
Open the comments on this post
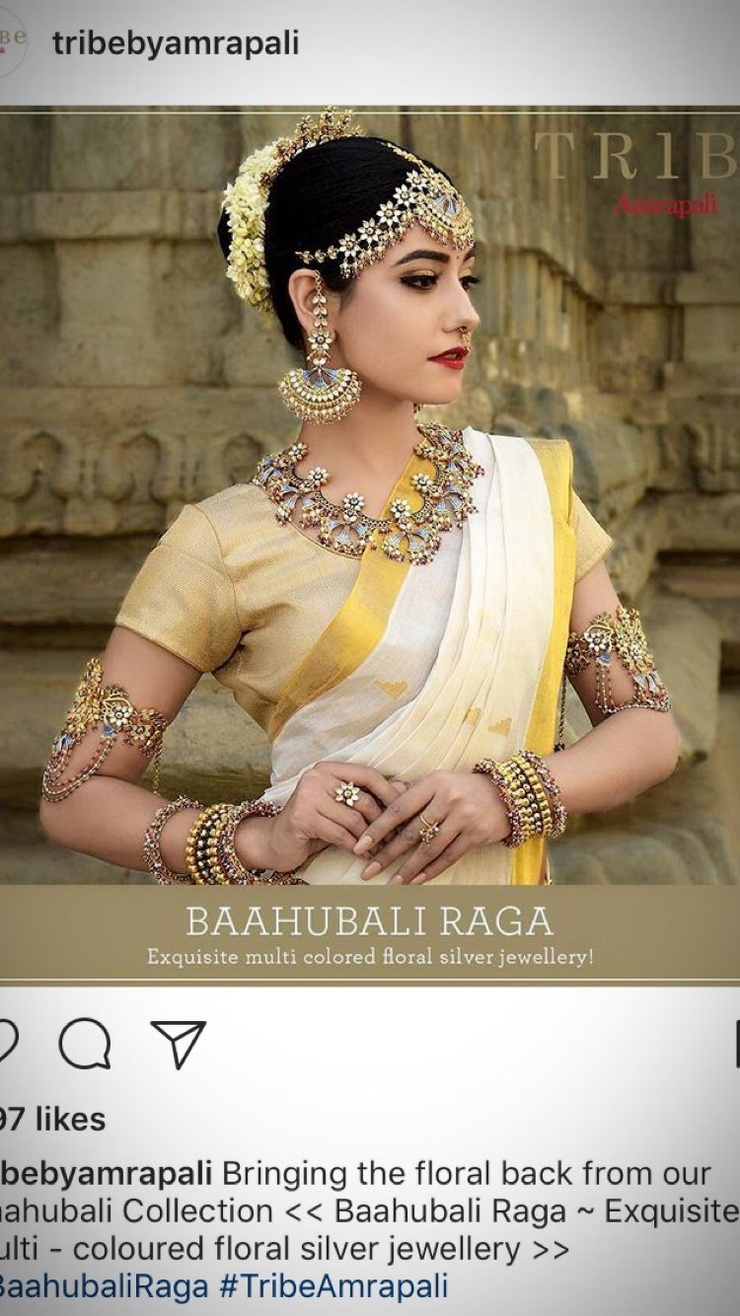(84, 1045)
